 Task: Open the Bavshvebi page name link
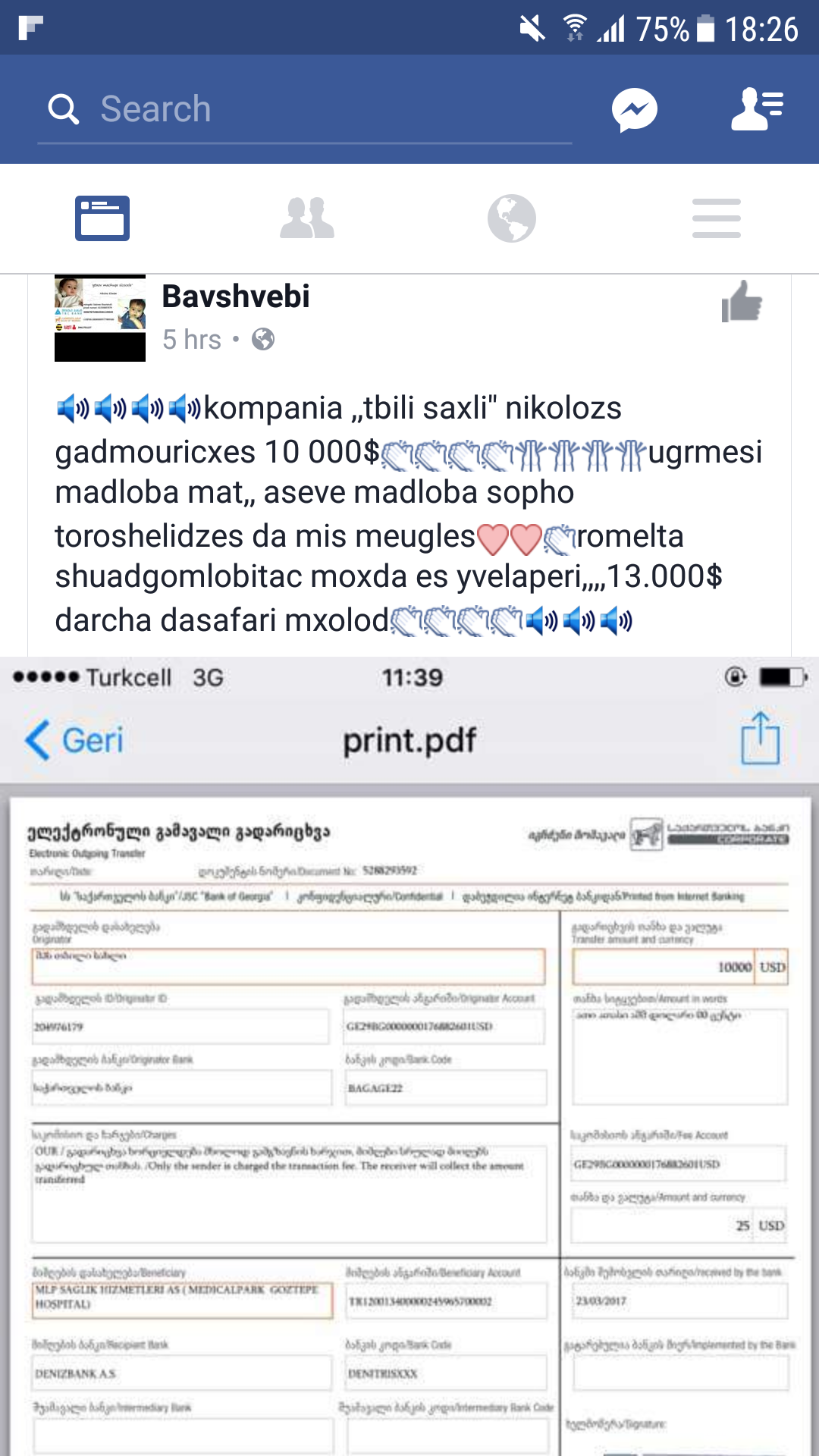tap(236, 297)
